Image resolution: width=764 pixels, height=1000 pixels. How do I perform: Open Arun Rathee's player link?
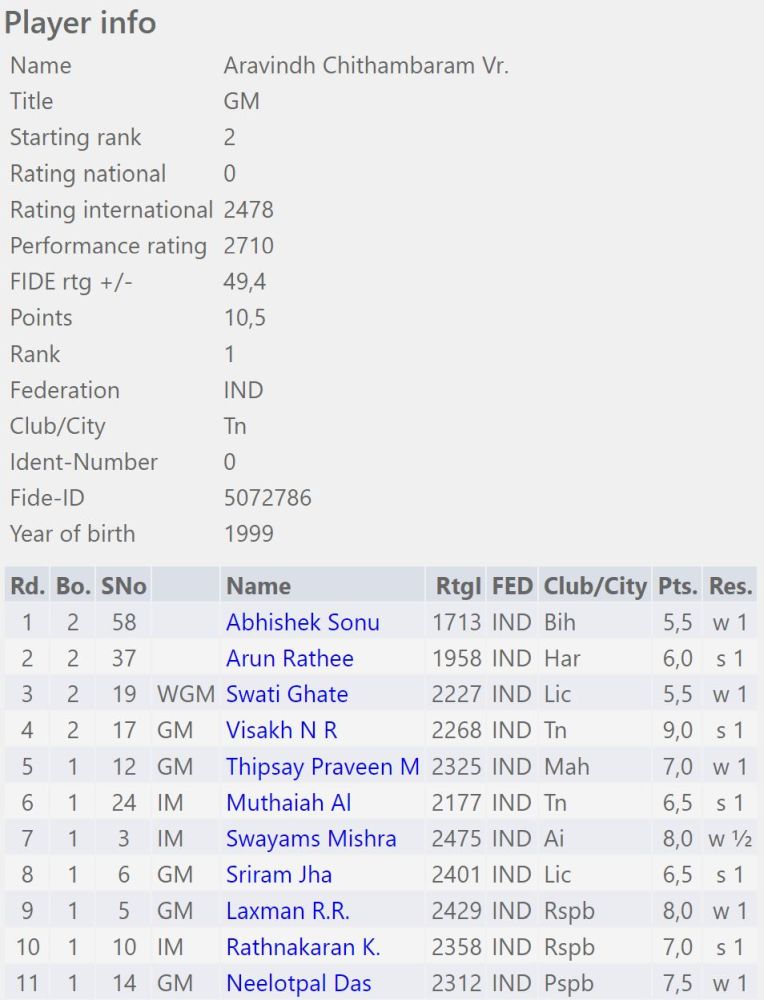pos(289,659)
